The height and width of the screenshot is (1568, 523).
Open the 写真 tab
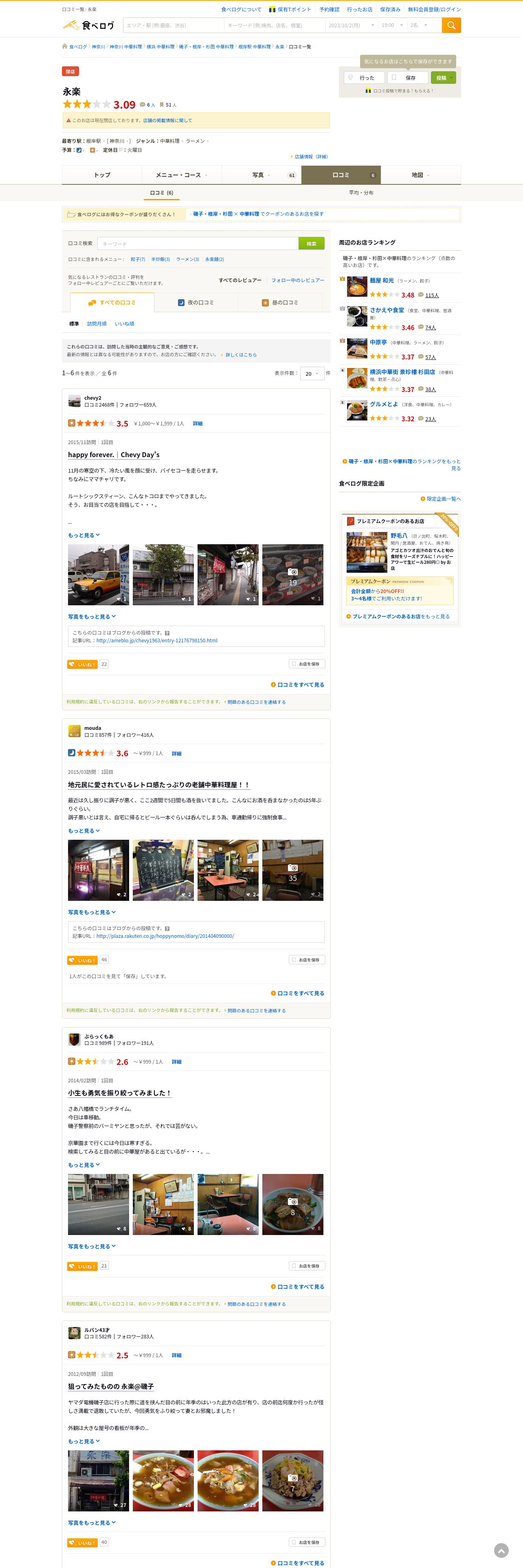tap(261, 175)
